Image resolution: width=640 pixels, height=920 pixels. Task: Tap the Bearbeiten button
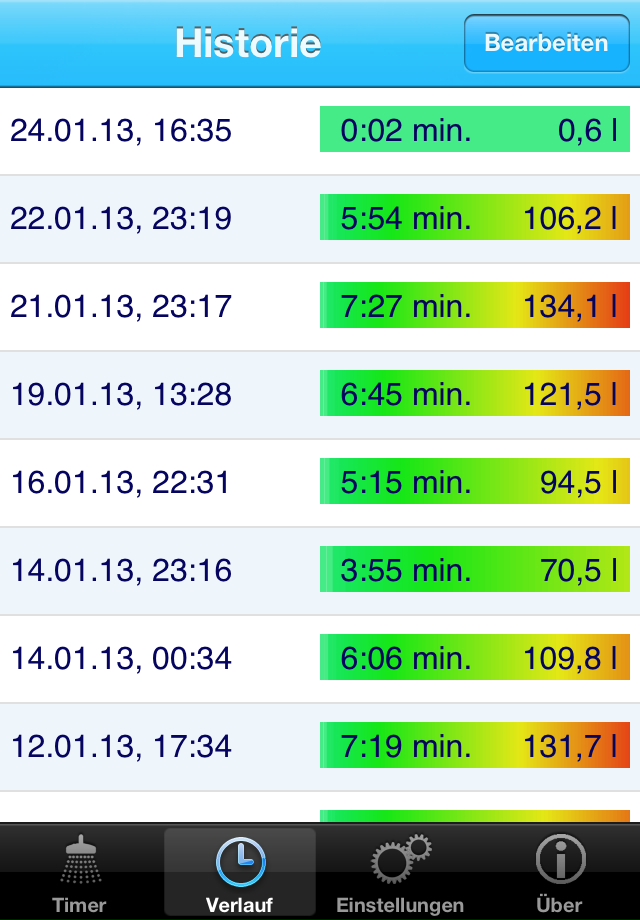coord(546,43)
